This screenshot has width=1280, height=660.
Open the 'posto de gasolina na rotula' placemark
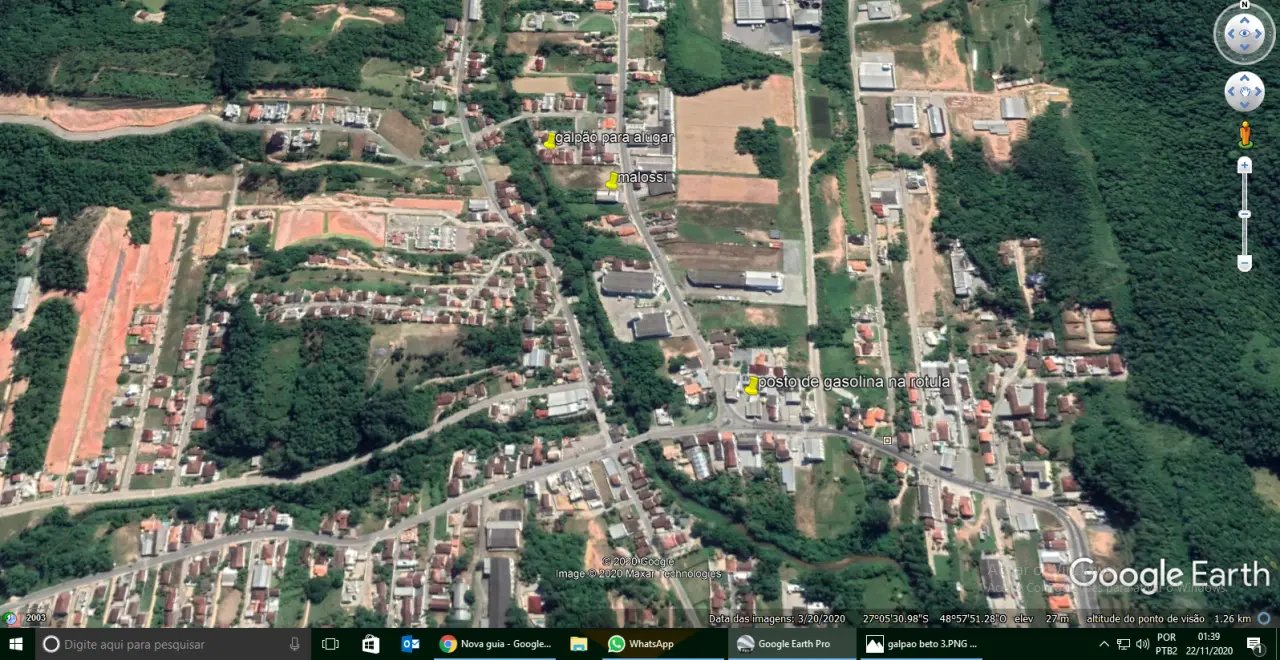point(751,386)
